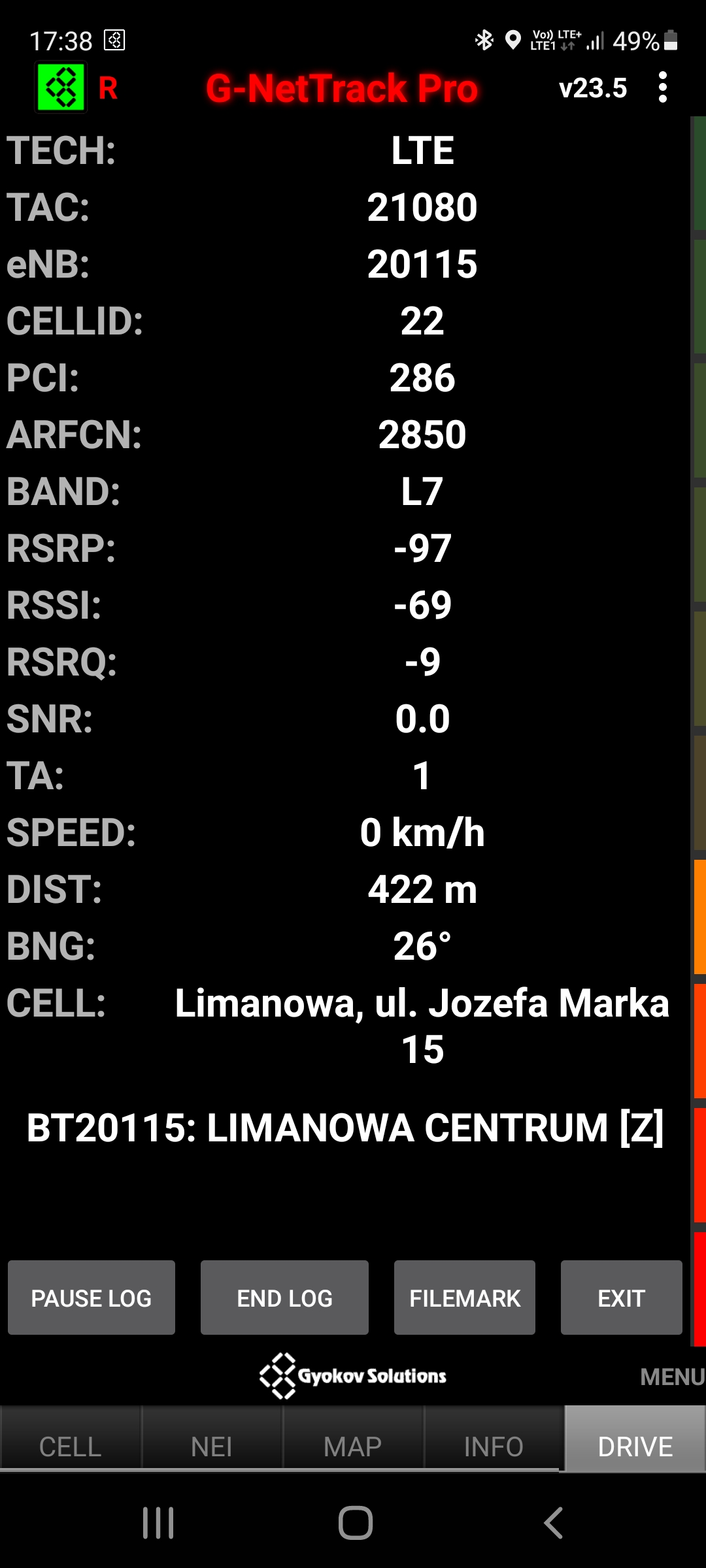Select the DRIVE tab

635,1446
